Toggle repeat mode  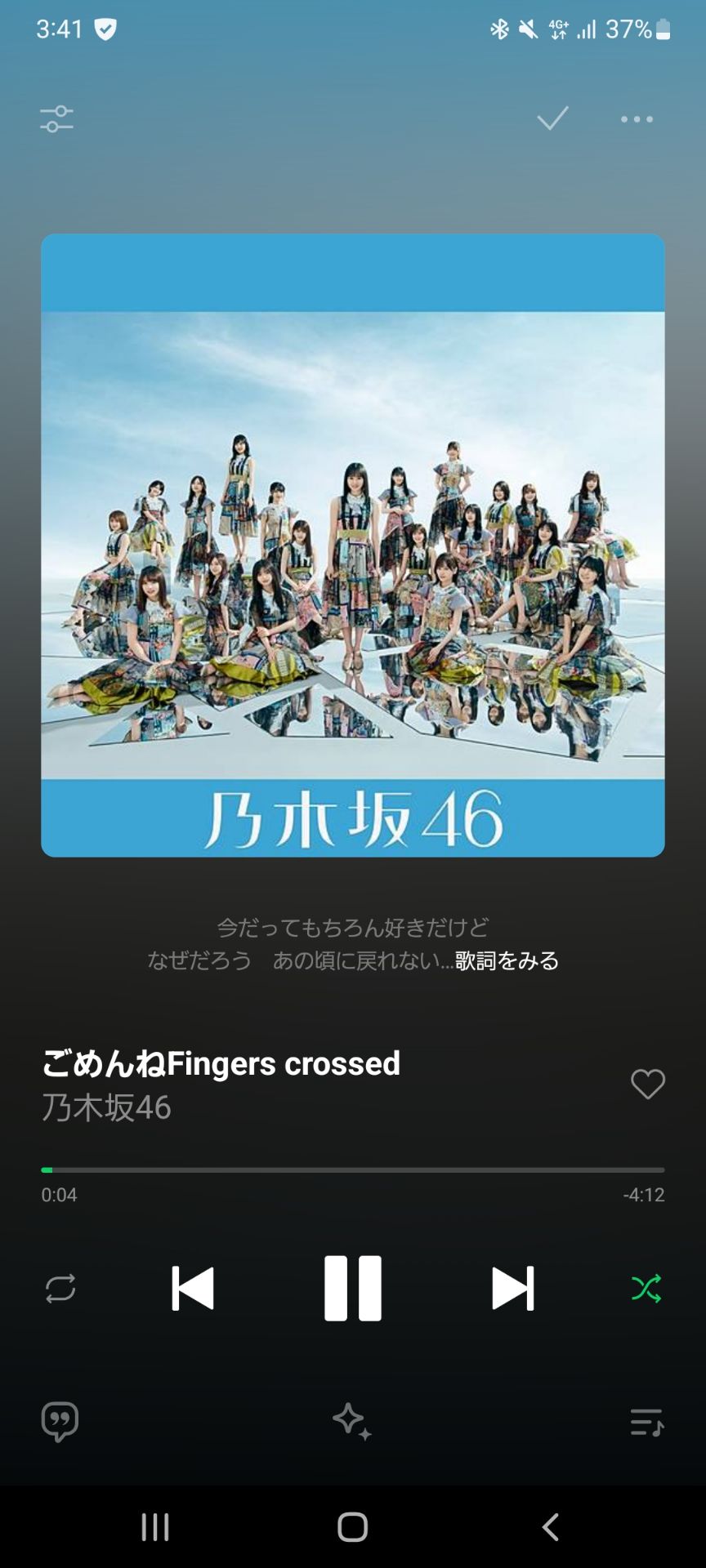pyautogui.click(x=60, y=1289)
